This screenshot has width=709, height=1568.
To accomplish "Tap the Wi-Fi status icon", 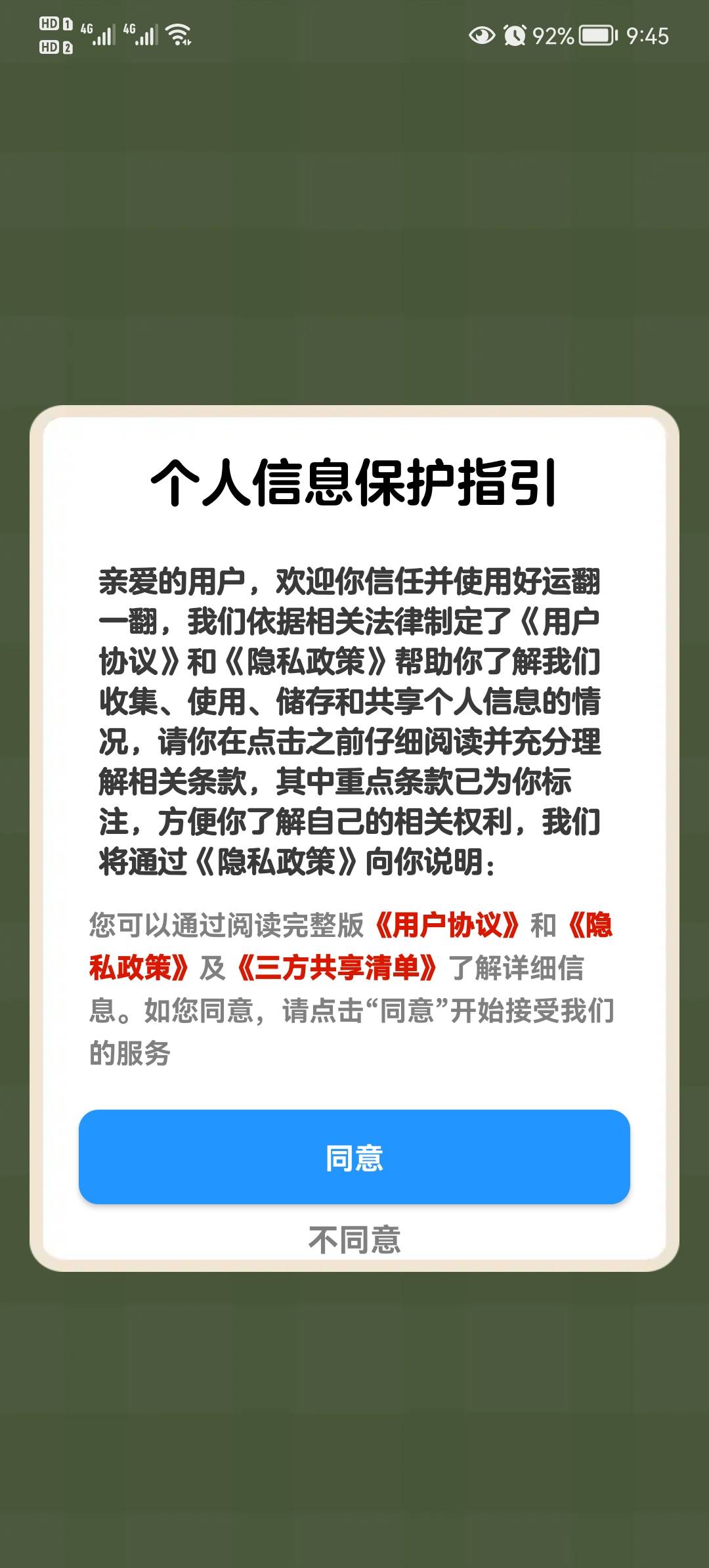I will pyautogui.click(x=177, y=33).
